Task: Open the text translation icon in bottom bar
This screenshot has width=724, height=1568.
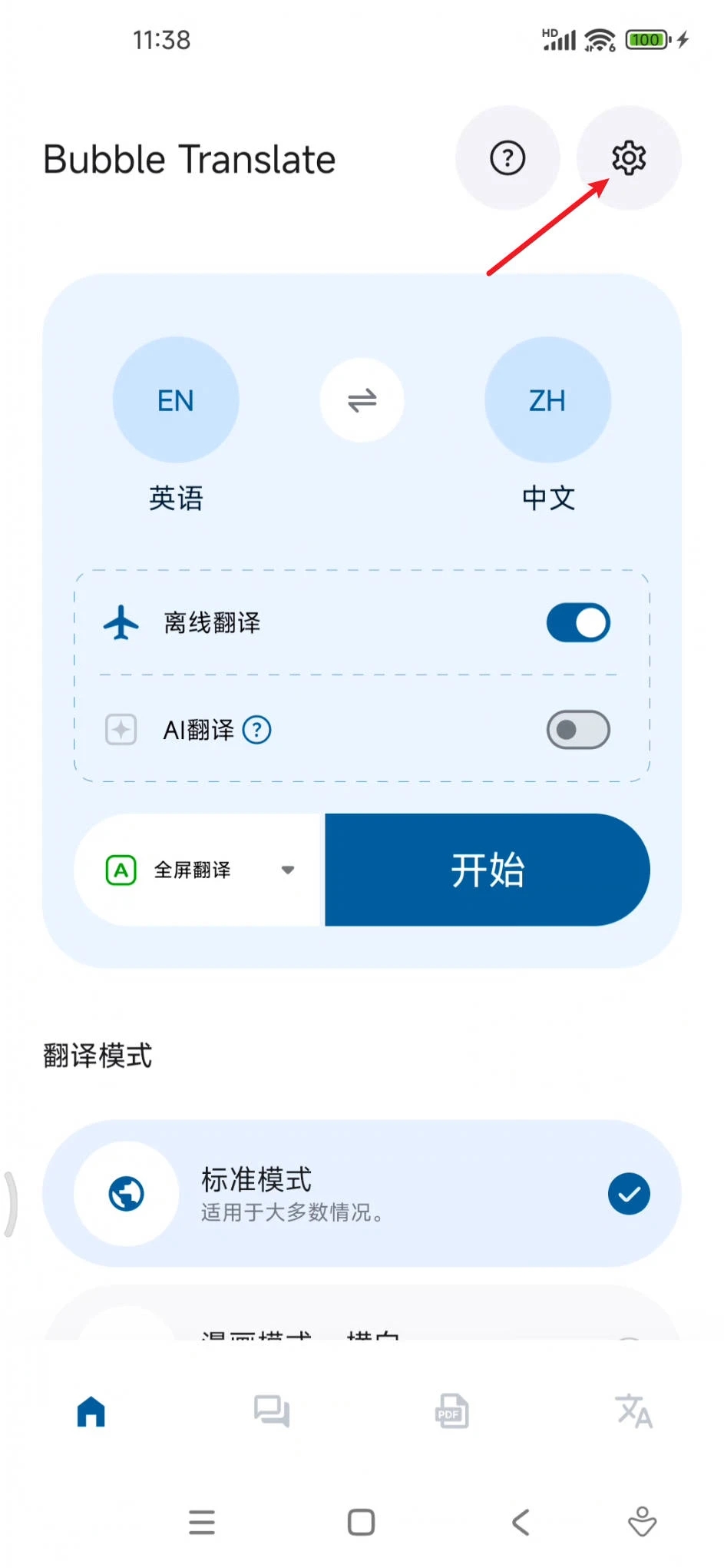Action: pyautogui.click(x=632, y=1411)
